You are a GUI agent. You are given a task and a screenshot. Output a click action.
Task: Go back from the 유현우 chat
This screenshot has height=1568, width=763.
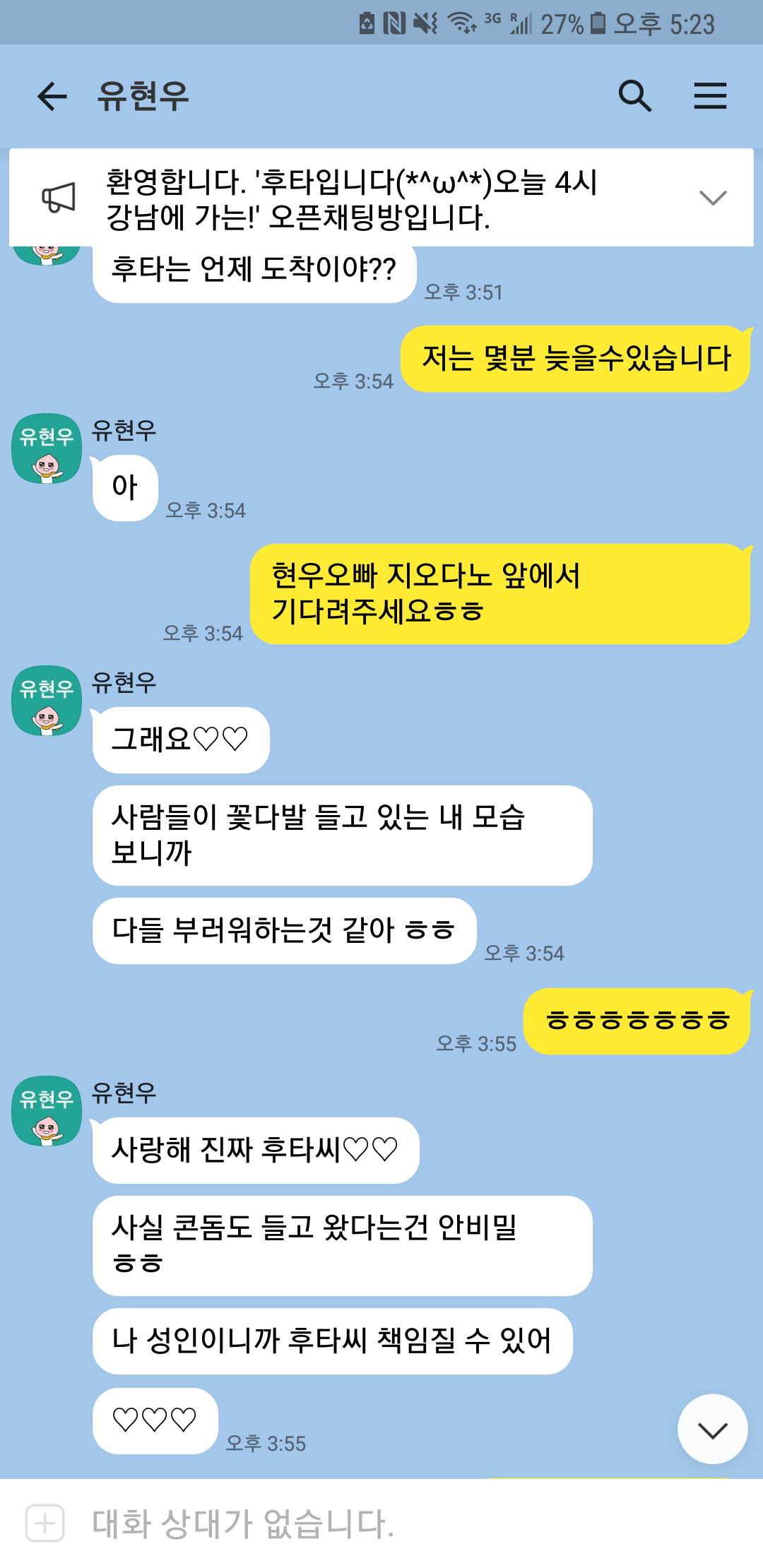coord(52,96)
